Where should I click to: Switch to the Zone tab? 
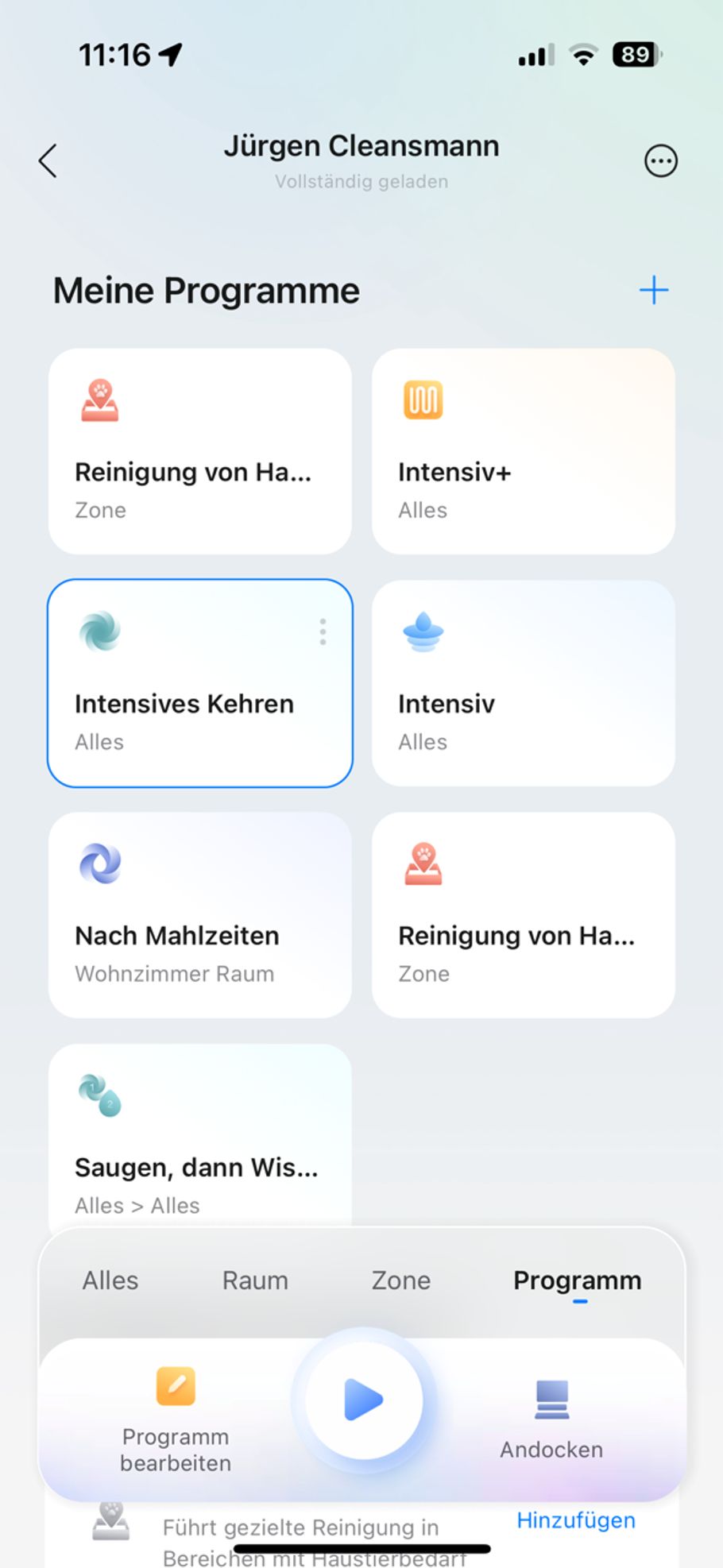click(401, 1280)
